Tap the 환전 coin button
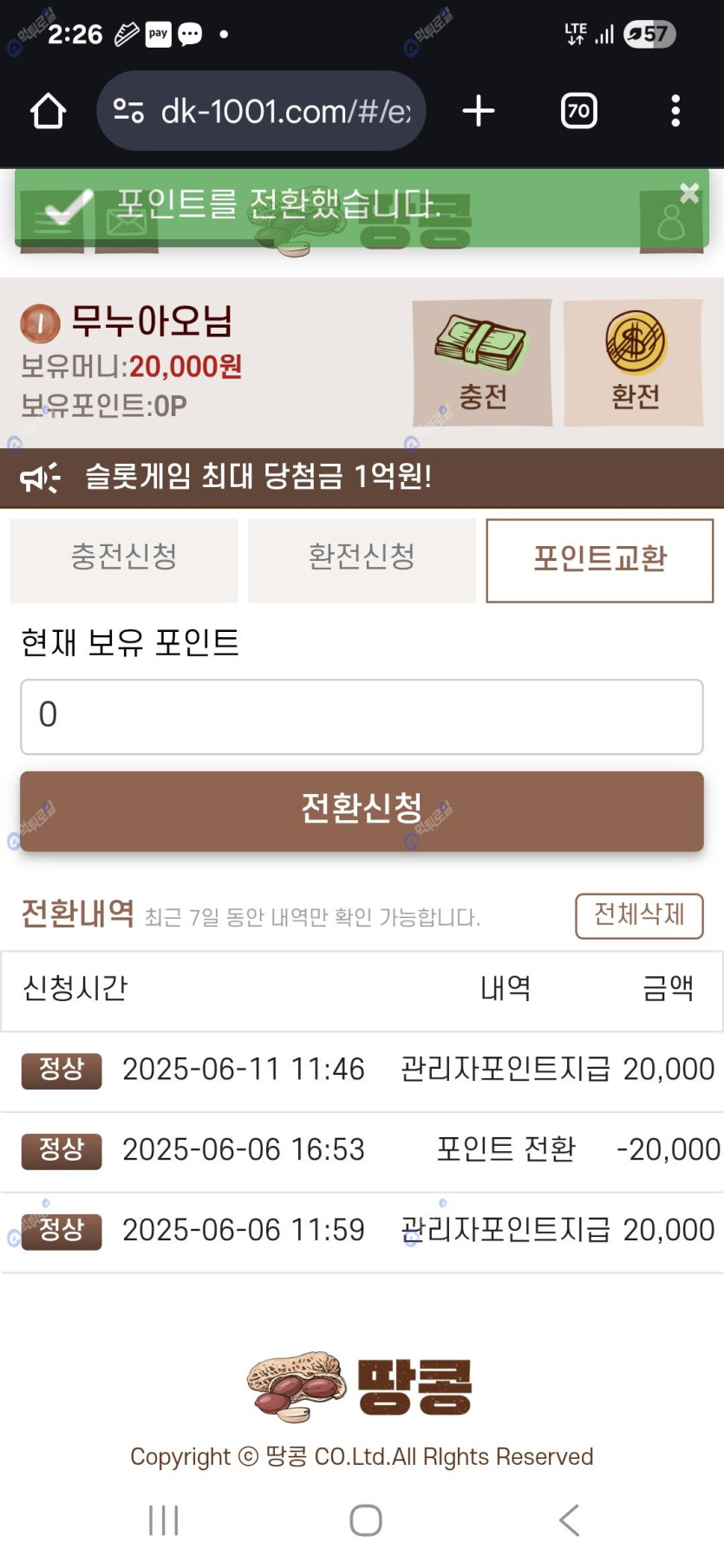 (634, 363)
